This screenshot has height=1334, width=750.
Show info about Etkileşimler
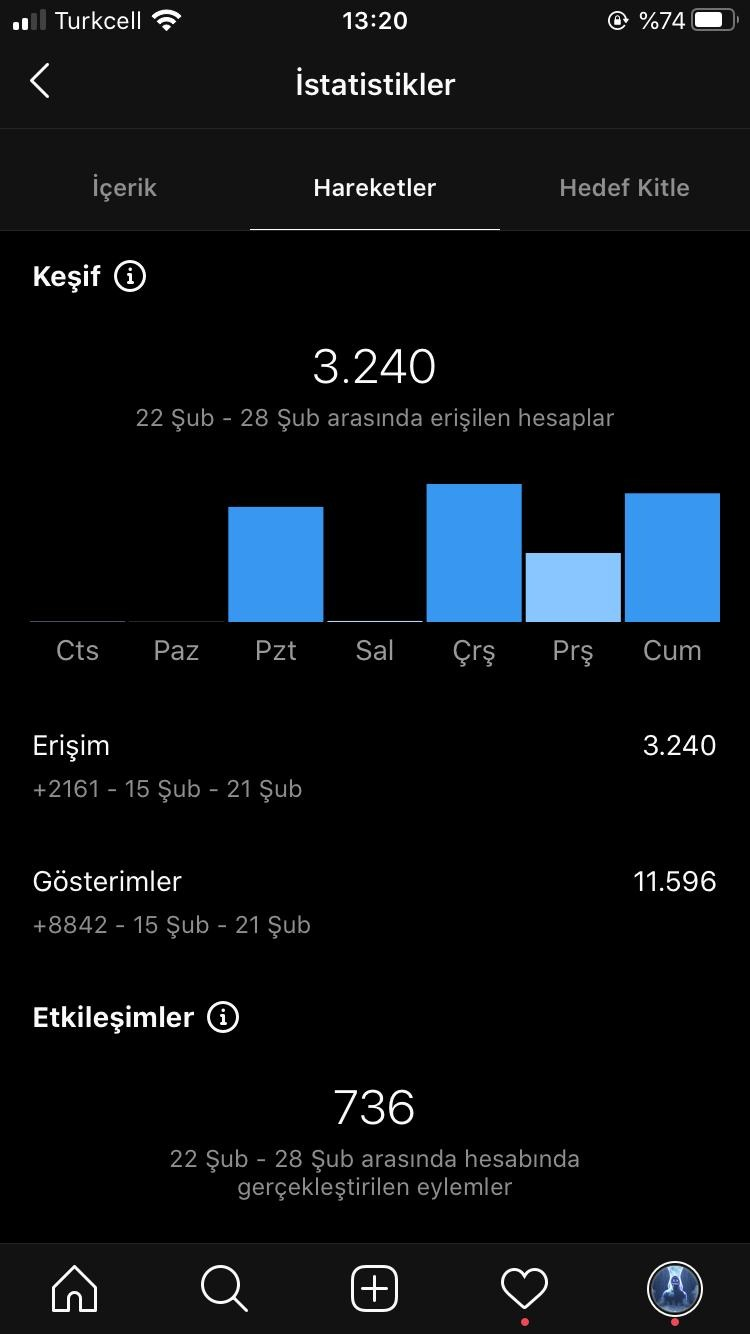[x=223, y=1018]
